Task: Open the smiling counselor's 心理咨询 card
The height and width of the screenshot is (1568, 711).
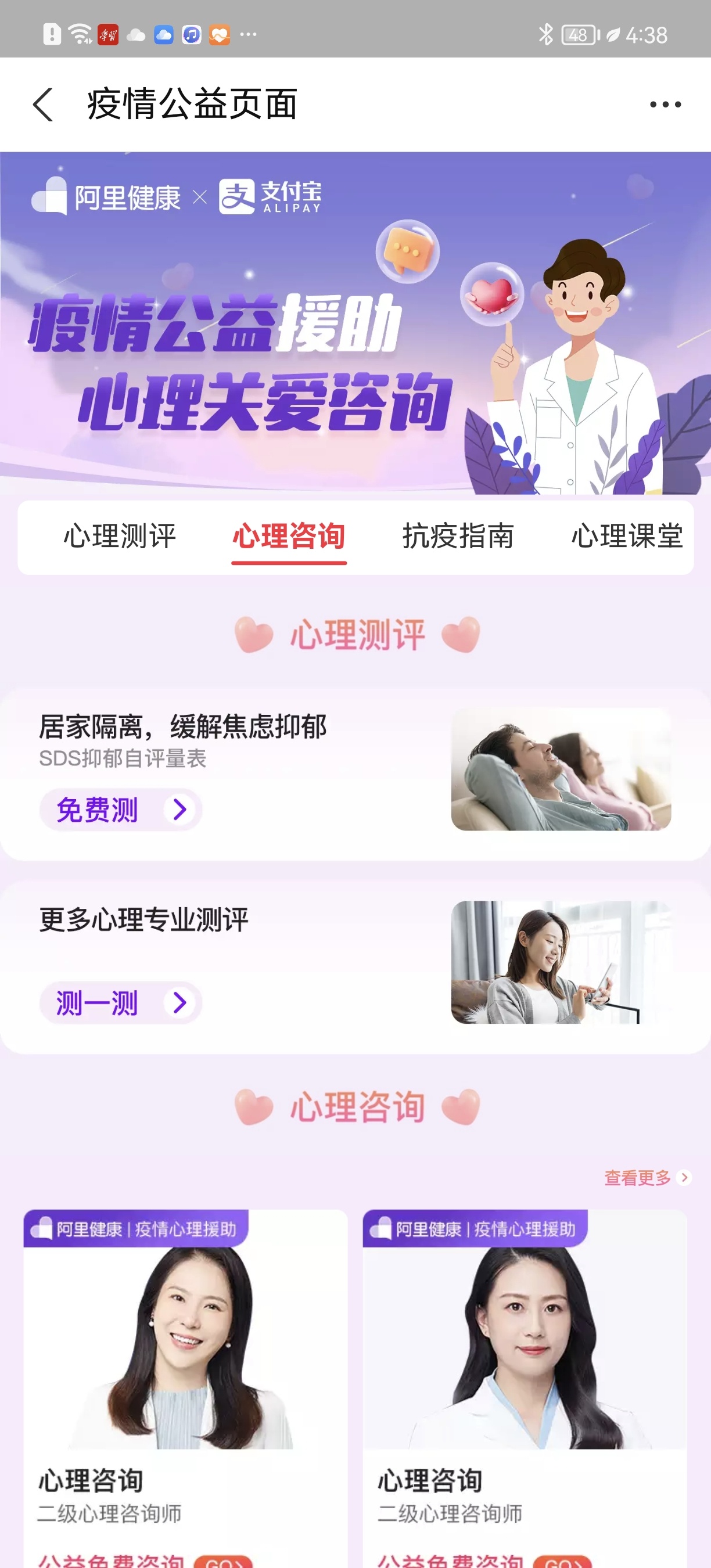Action: pos(185,1388)
